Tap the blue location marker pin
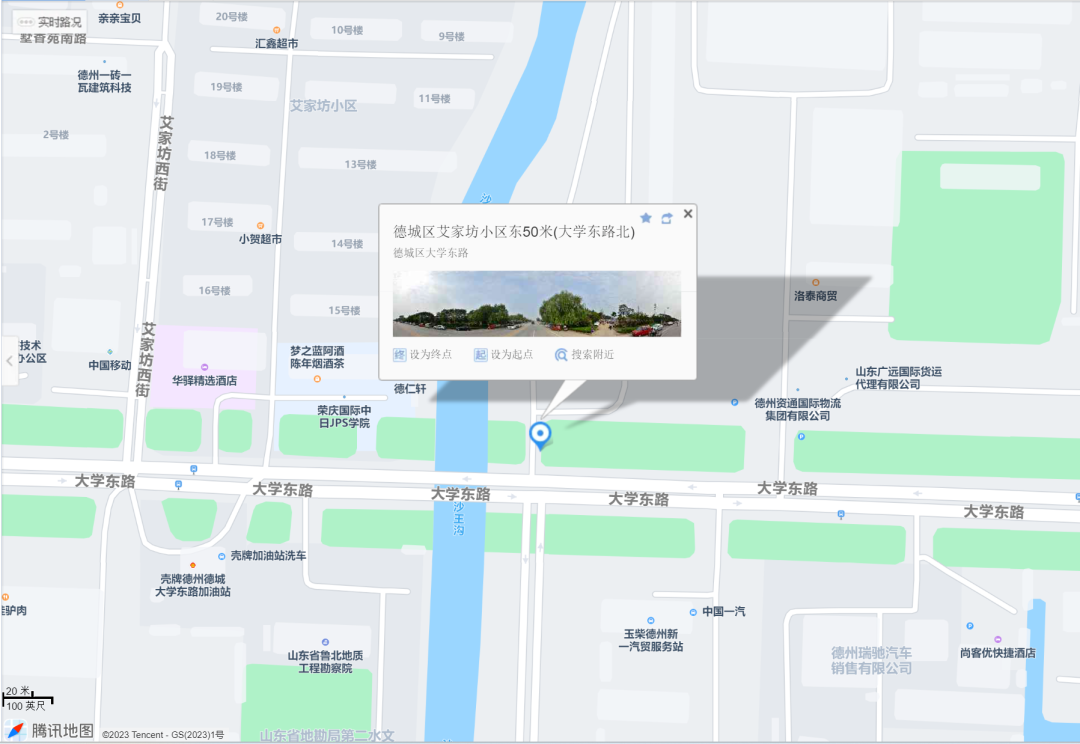Viewport: 1080px width, 744px height. tap(540, 435)
